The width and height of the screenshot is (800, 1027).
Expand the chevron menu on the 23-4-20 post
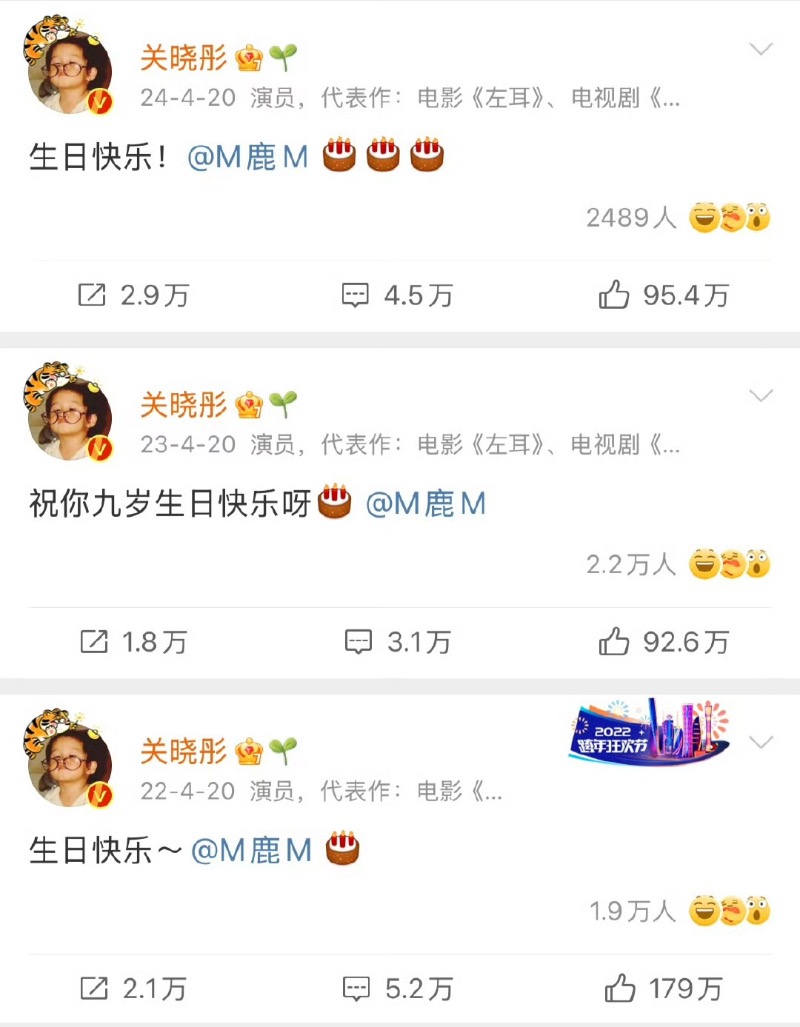[761, 397]
